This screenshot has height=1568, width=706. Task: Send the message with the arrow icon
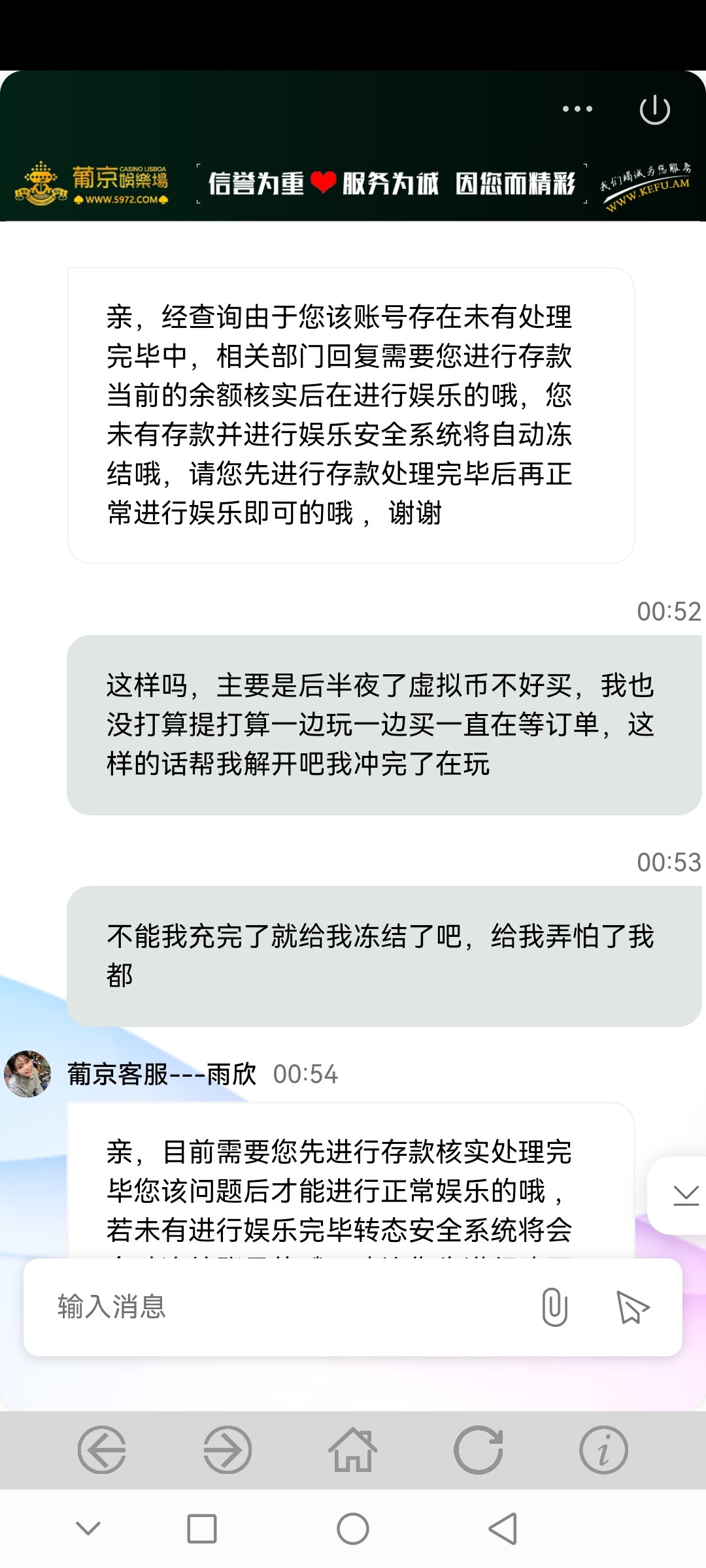632,1307
